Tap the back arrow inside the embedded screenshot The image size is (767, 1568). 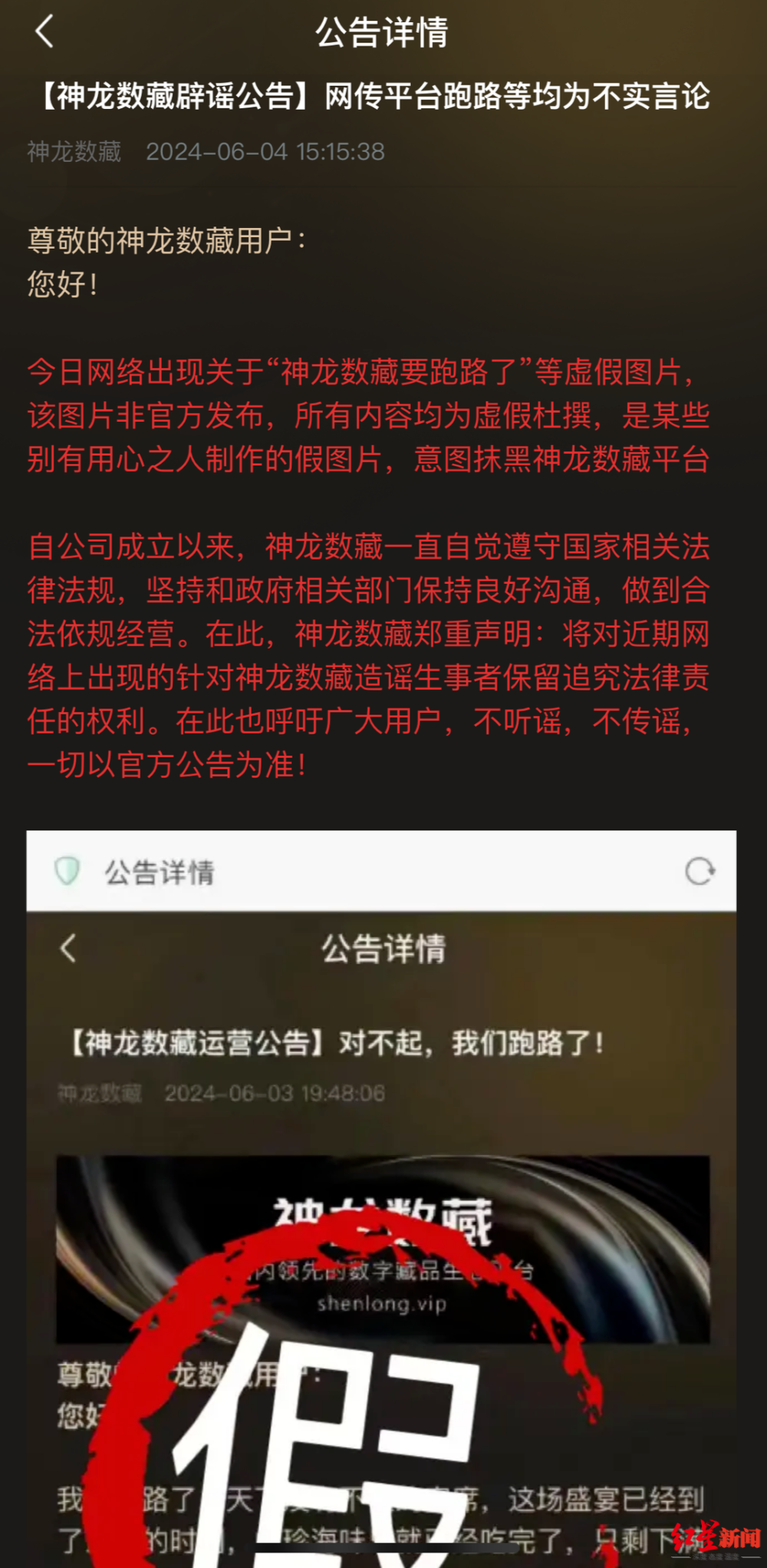click(69, 952)
